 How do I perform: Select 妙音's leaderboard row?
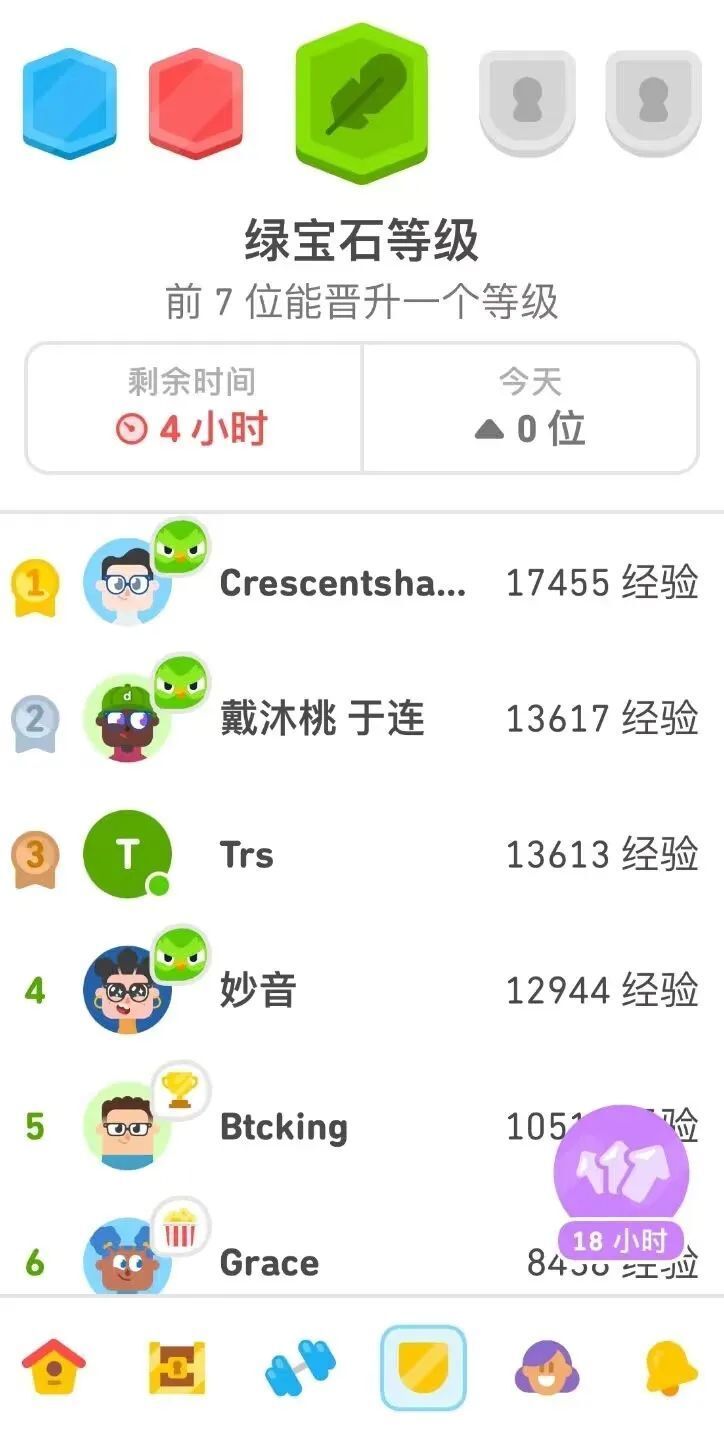pyautogui.click(x=300, y=990)
